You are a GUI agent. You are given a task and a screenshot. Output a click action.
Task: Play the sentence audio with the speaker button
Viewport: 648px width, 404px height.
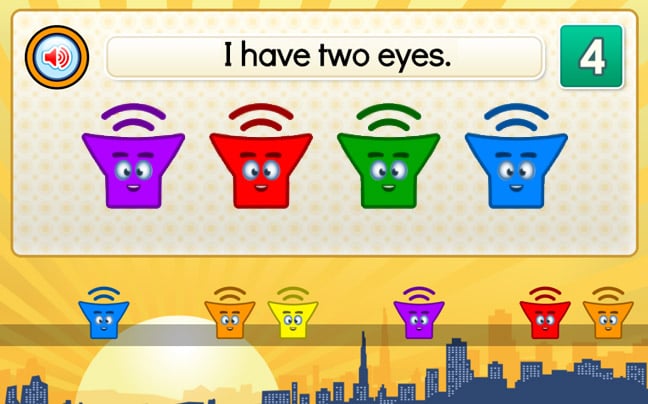click(x=57, y=58)
